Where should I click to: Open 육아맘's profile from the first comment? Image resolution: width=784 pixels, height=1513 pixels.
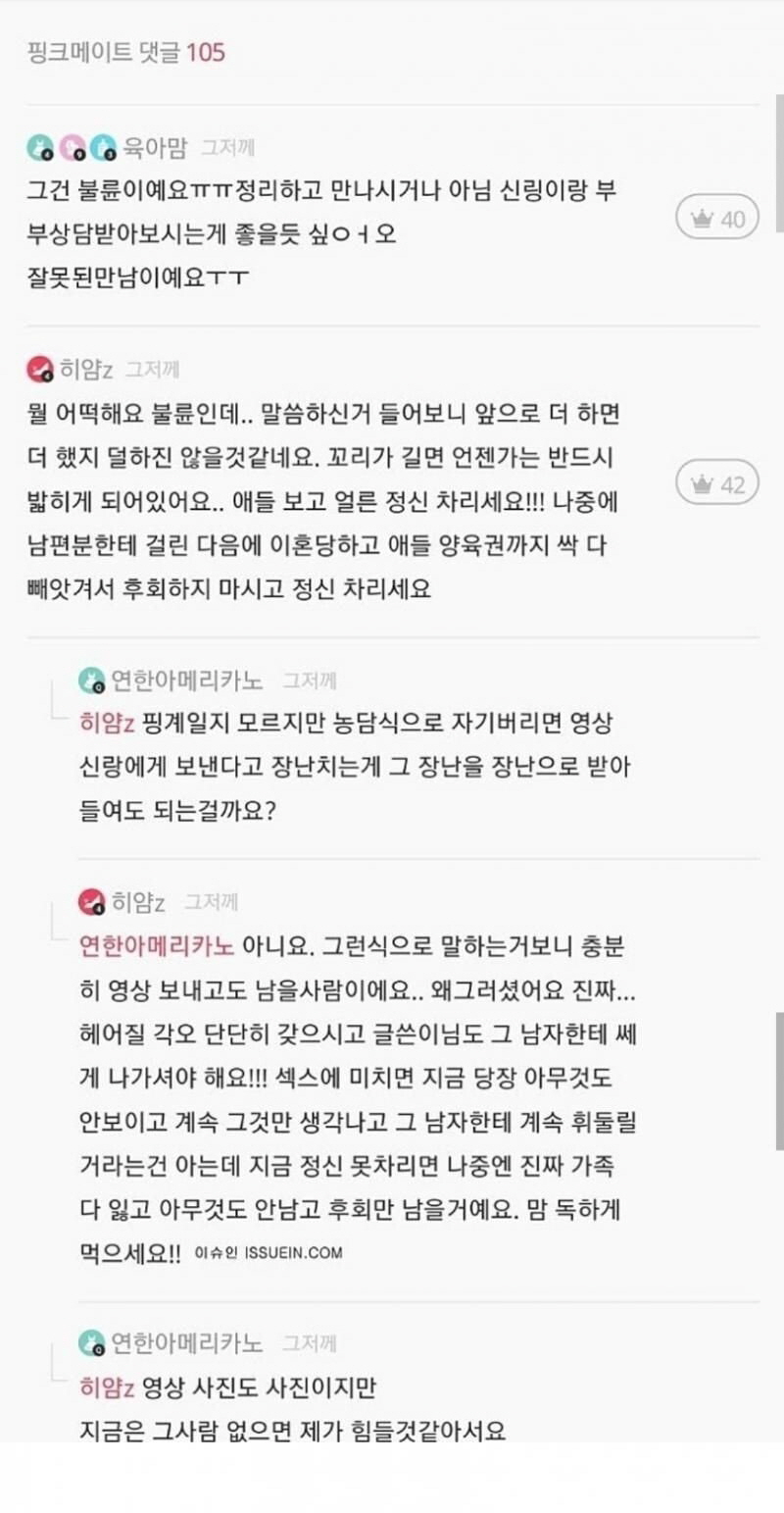tap(154, 148)
